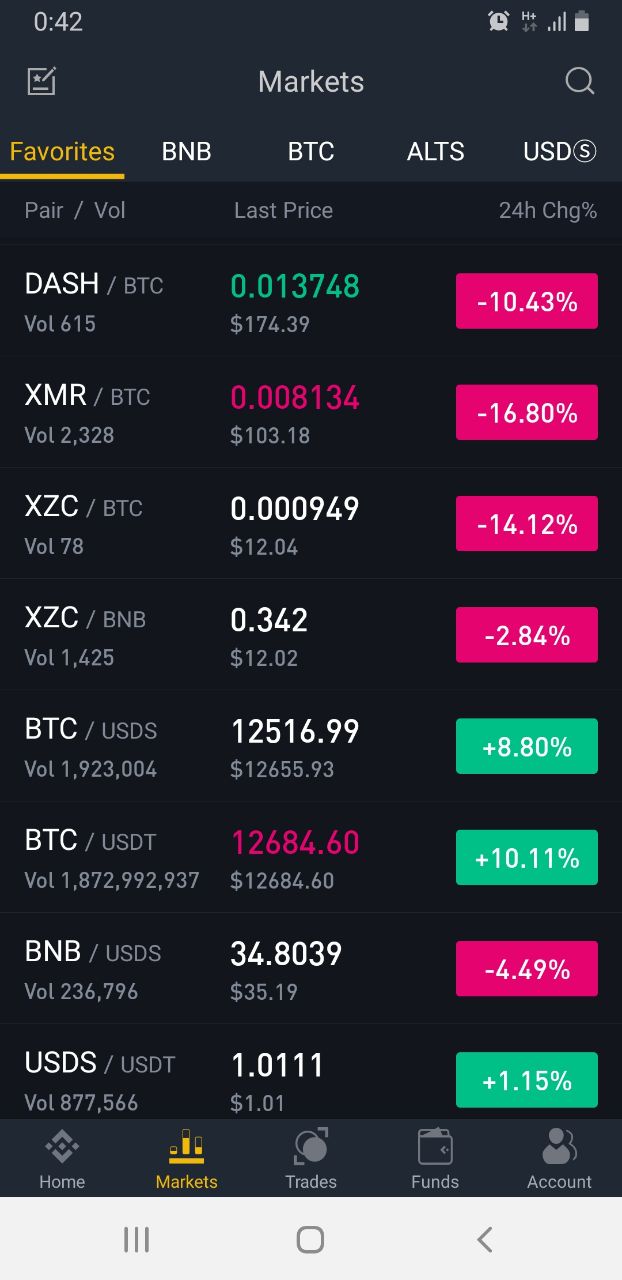Tap the system back button

coord(485,1240)
